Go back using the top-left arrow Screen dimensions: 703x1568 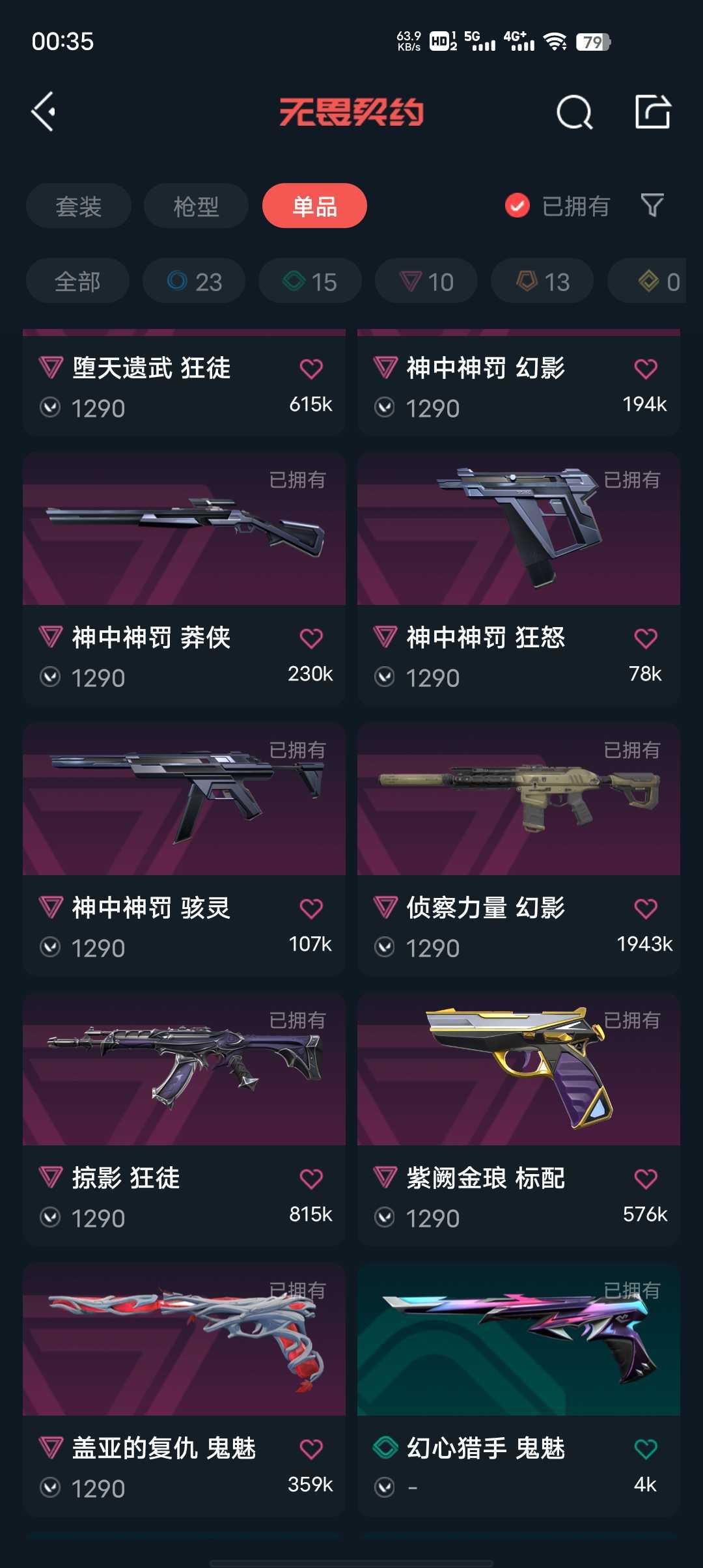click(x=44, y=112)
